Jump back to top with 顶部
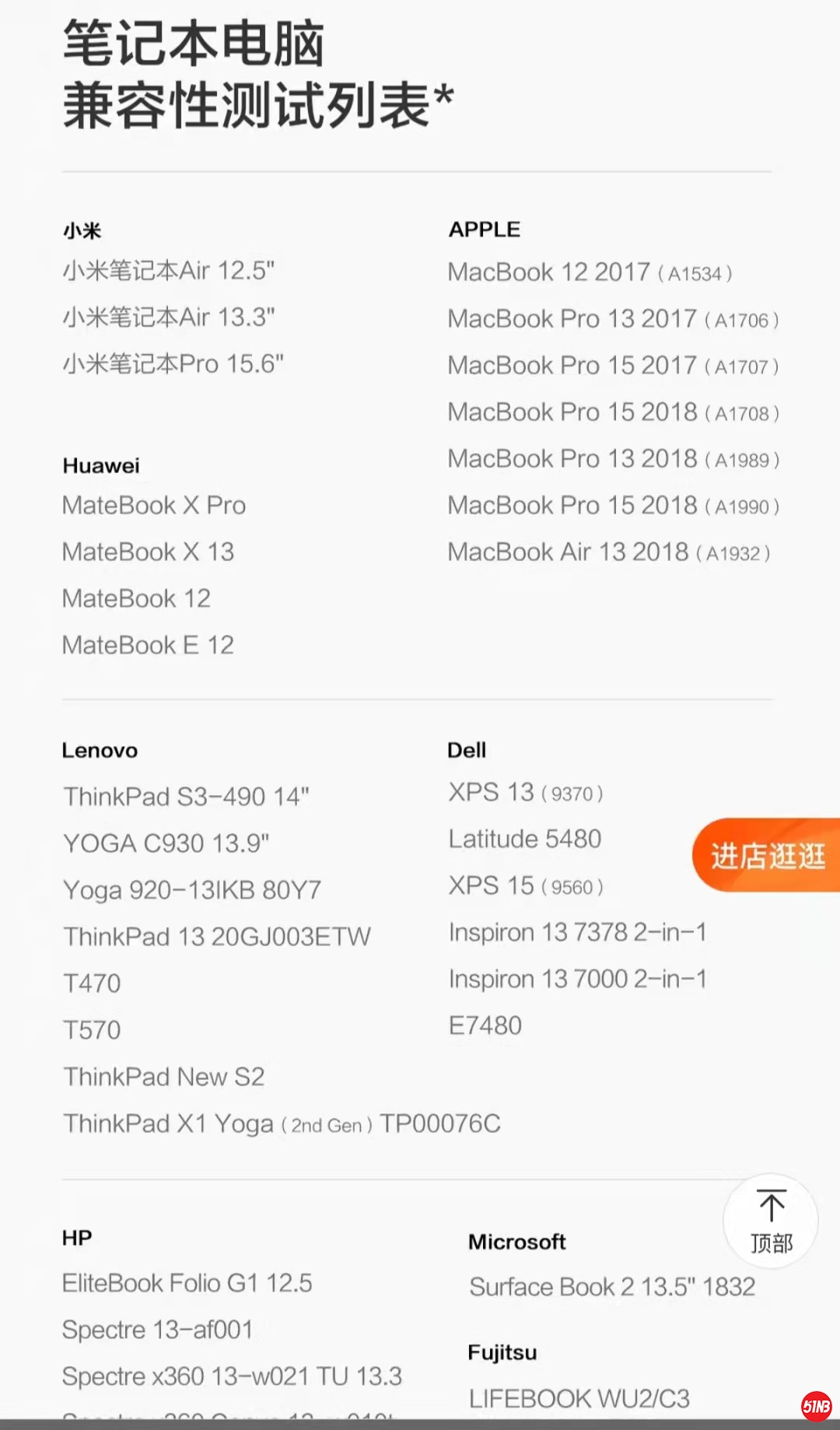 point(771,1221)
